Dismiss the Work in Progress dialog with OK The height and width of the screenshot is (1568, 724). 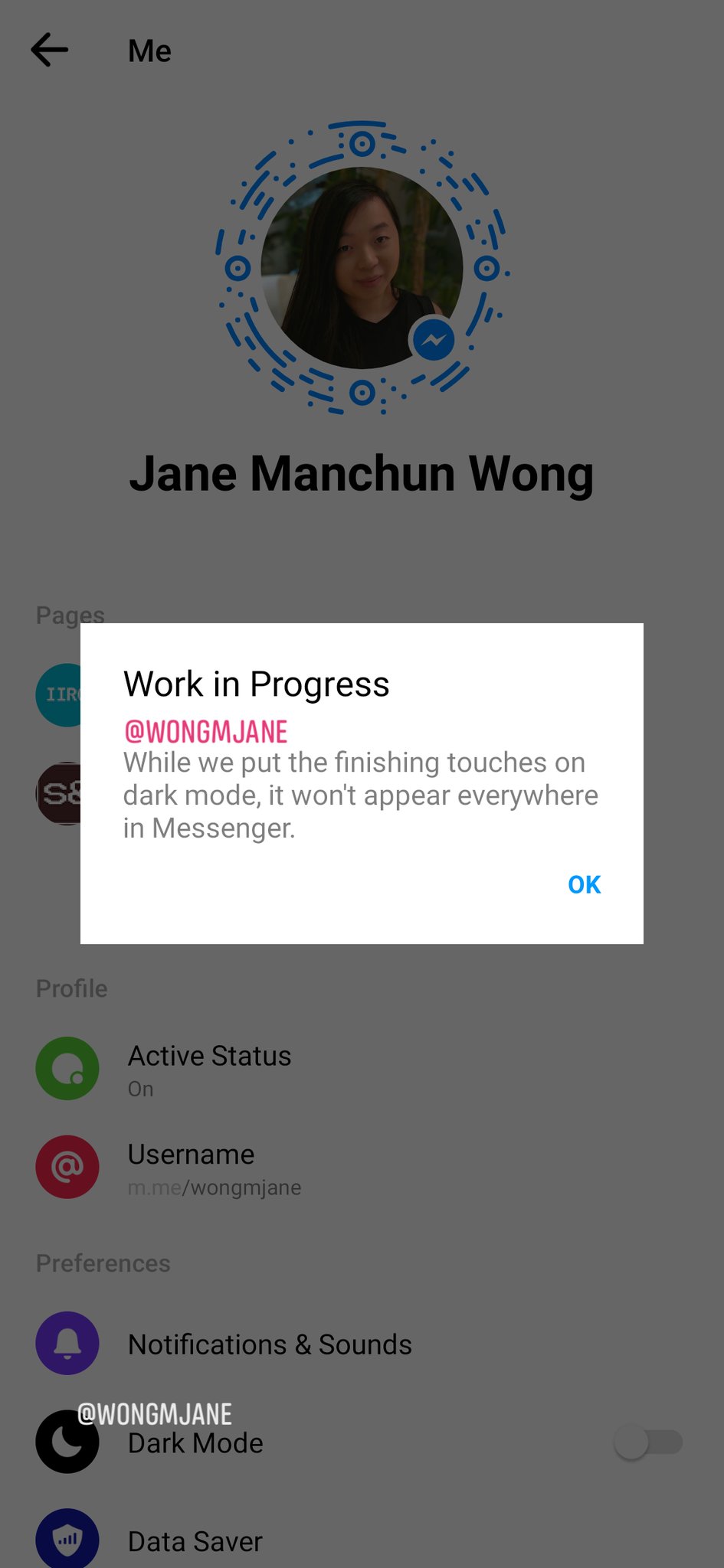pos(584,884)
